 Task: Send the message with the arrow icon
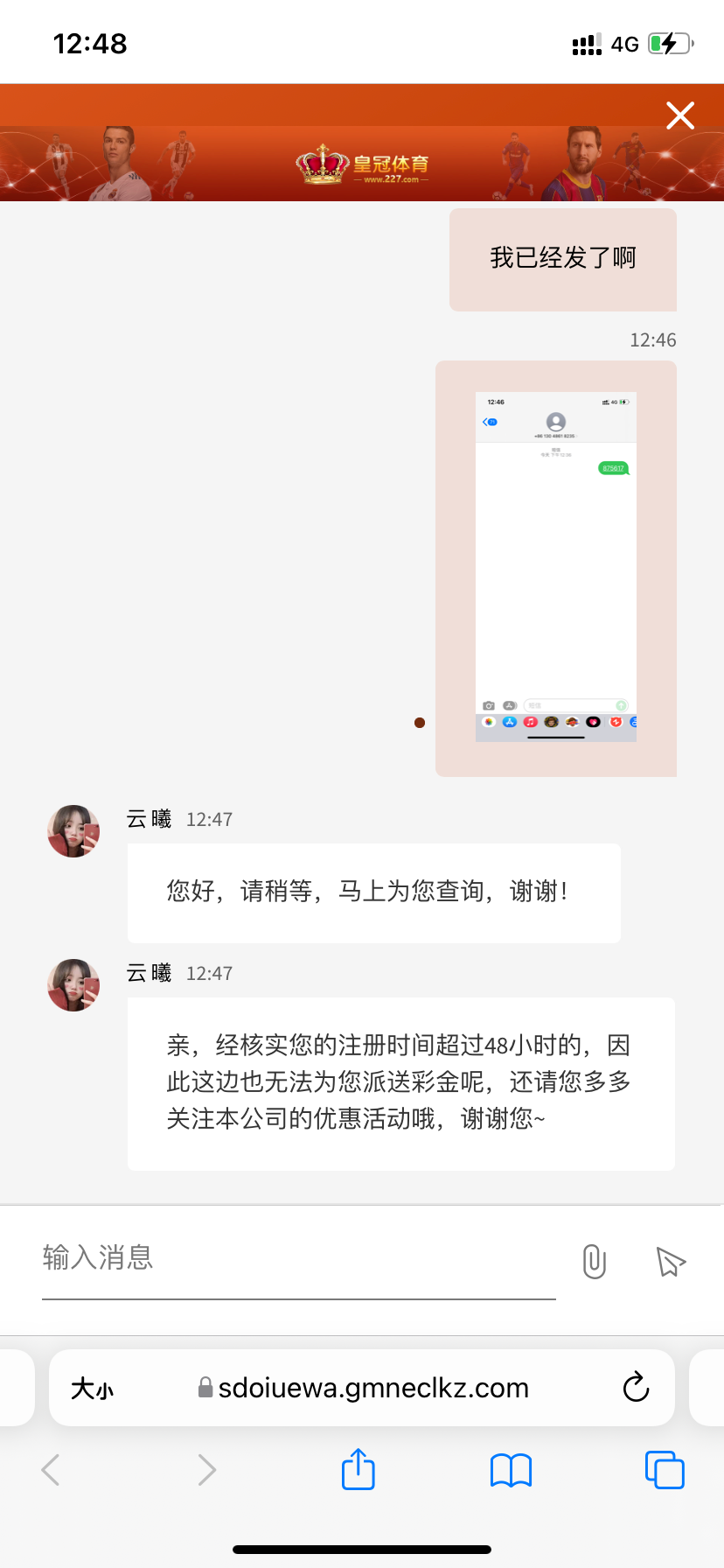[671, 1261]
